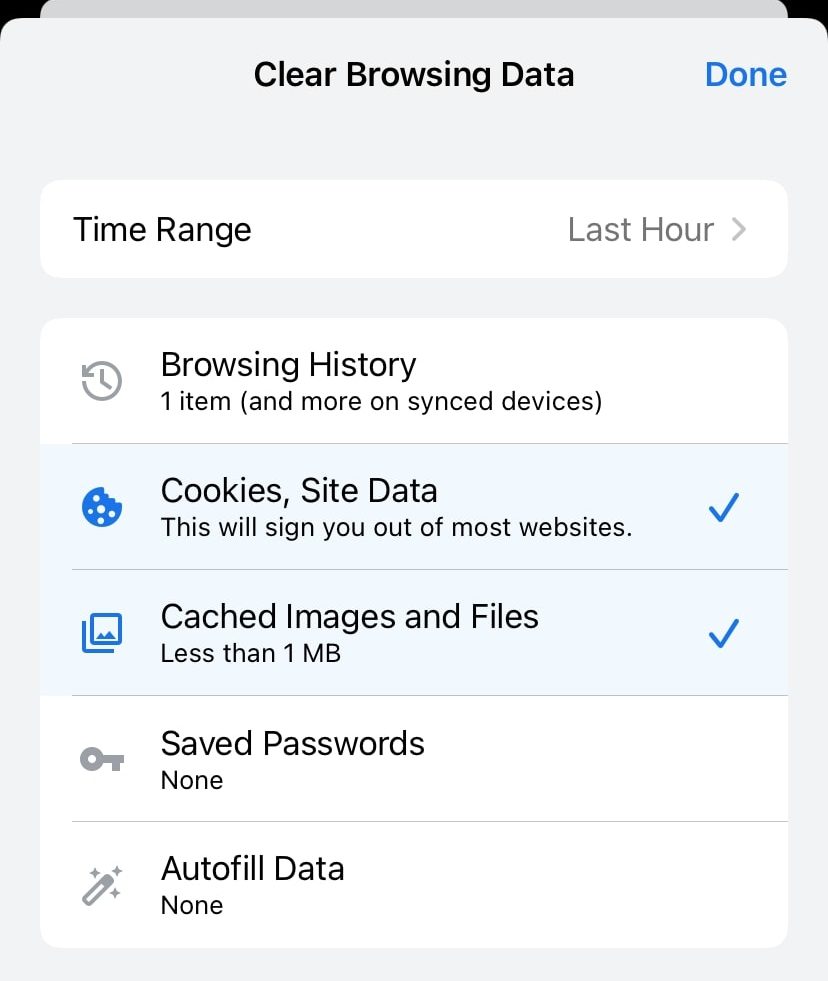The width and height of the screenshot is (828, 981).
Task: Deselect Cached Images and Files
Action: click(x=414, y=633)
